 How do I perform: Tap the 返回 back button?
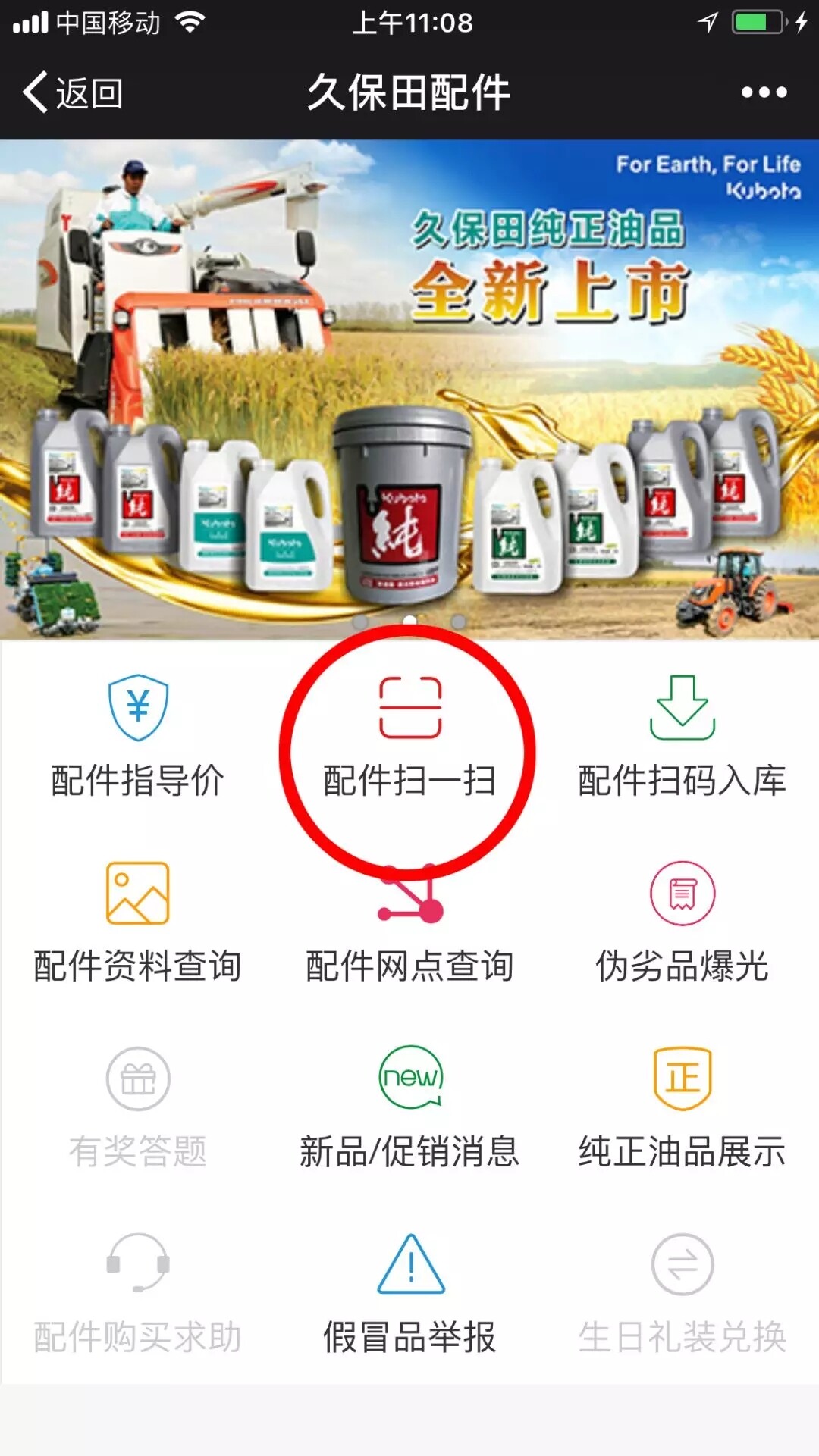[x=74, y=93]
